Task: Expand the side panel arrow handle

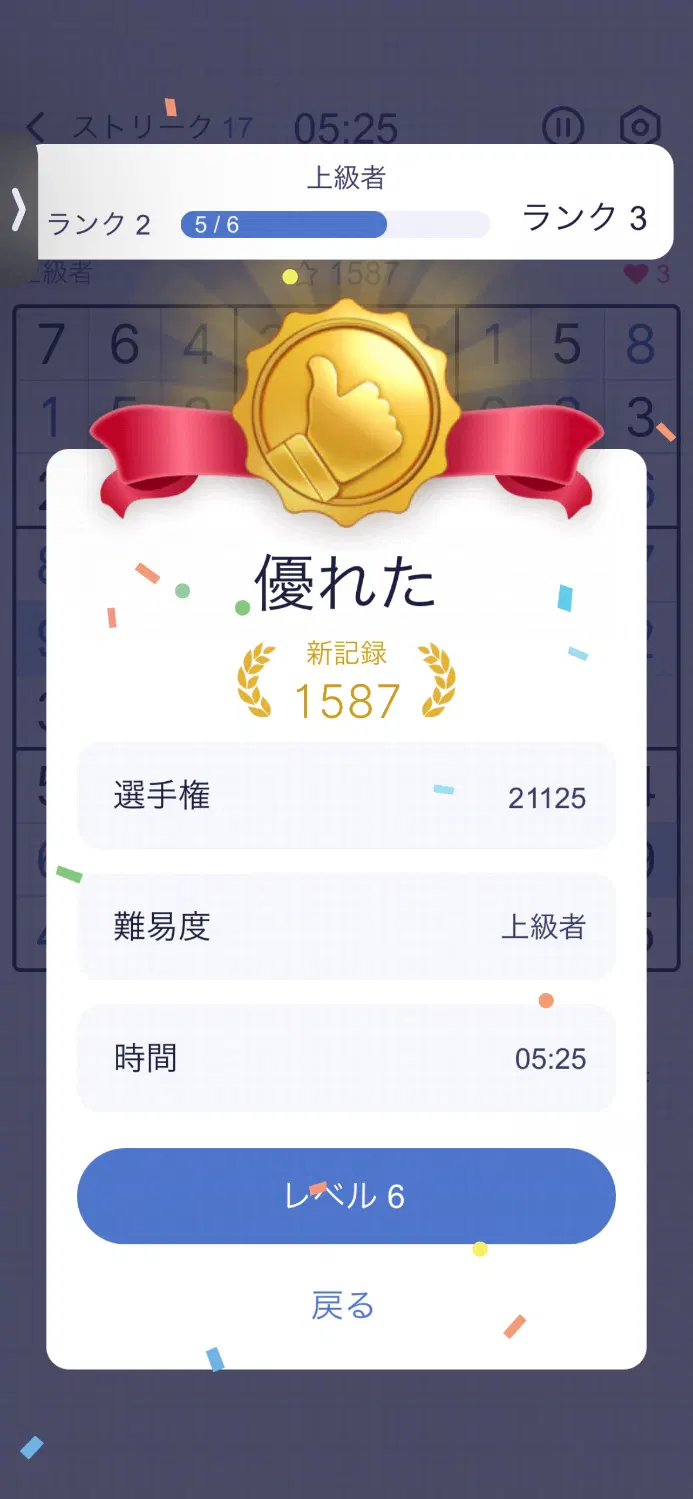Action: [18, 209]
